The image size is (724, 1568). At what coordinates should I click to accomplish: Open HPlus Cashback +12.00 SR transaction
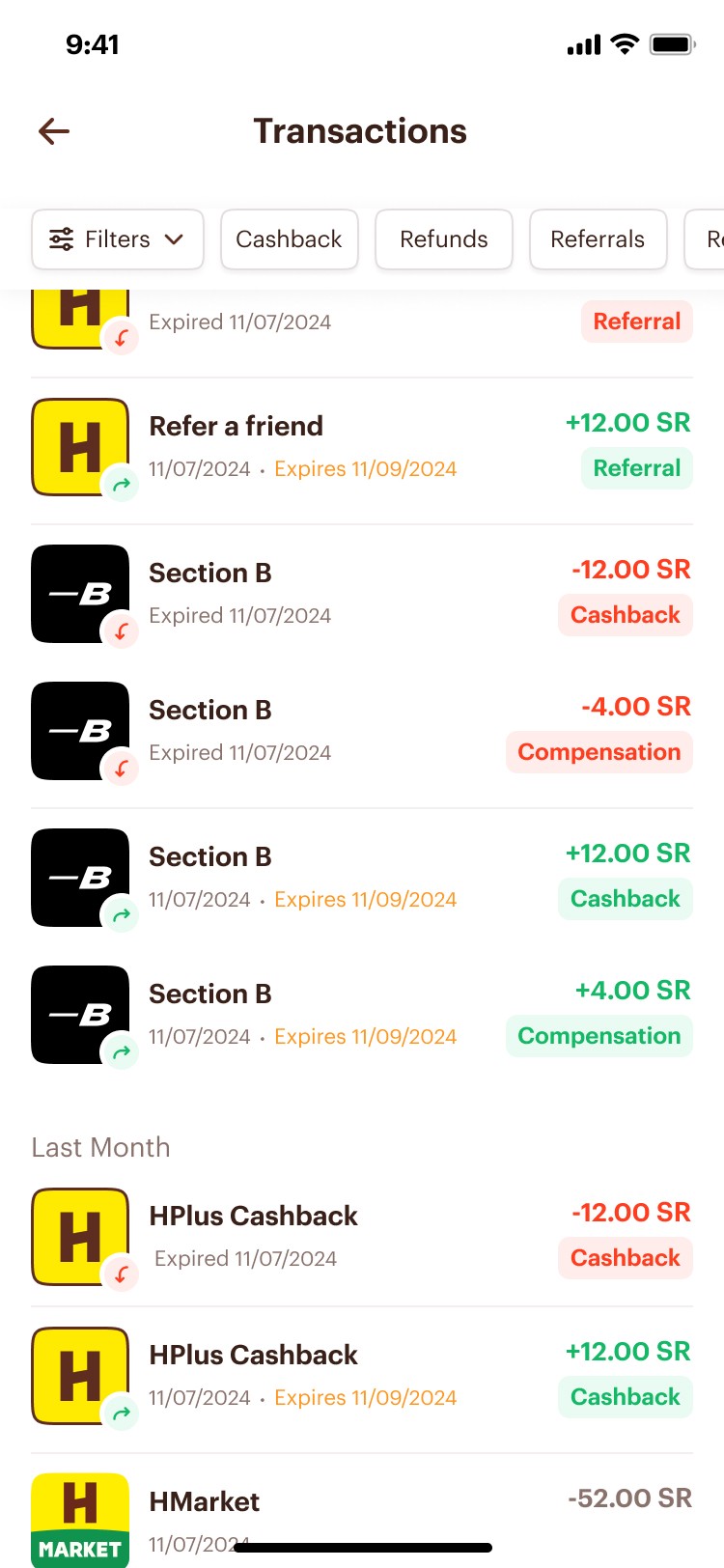pos(361,1376)
